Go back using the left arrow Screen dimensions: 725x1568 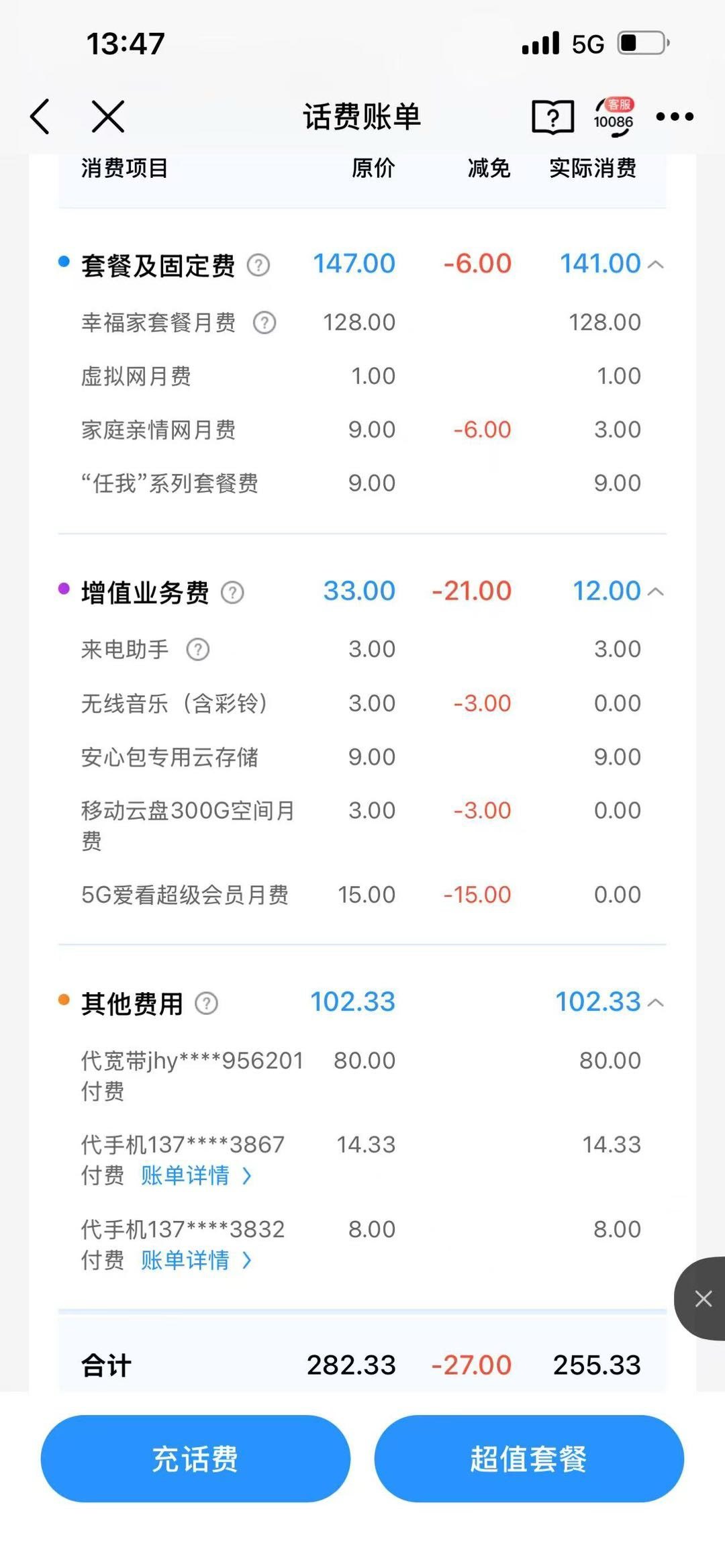click(40, 117)
